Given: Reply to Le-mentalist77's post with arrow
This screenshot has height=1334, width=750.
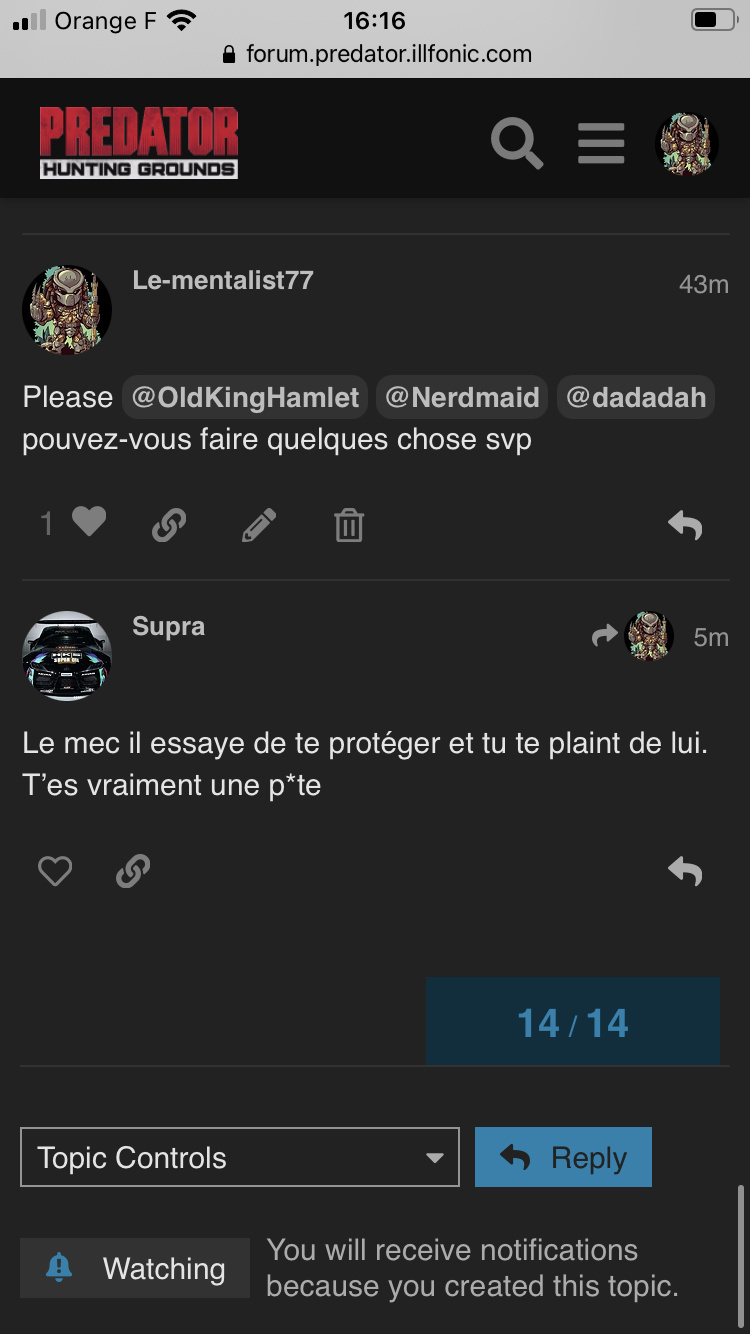Looking at the screenshot, I should click(x=685, y=524).
